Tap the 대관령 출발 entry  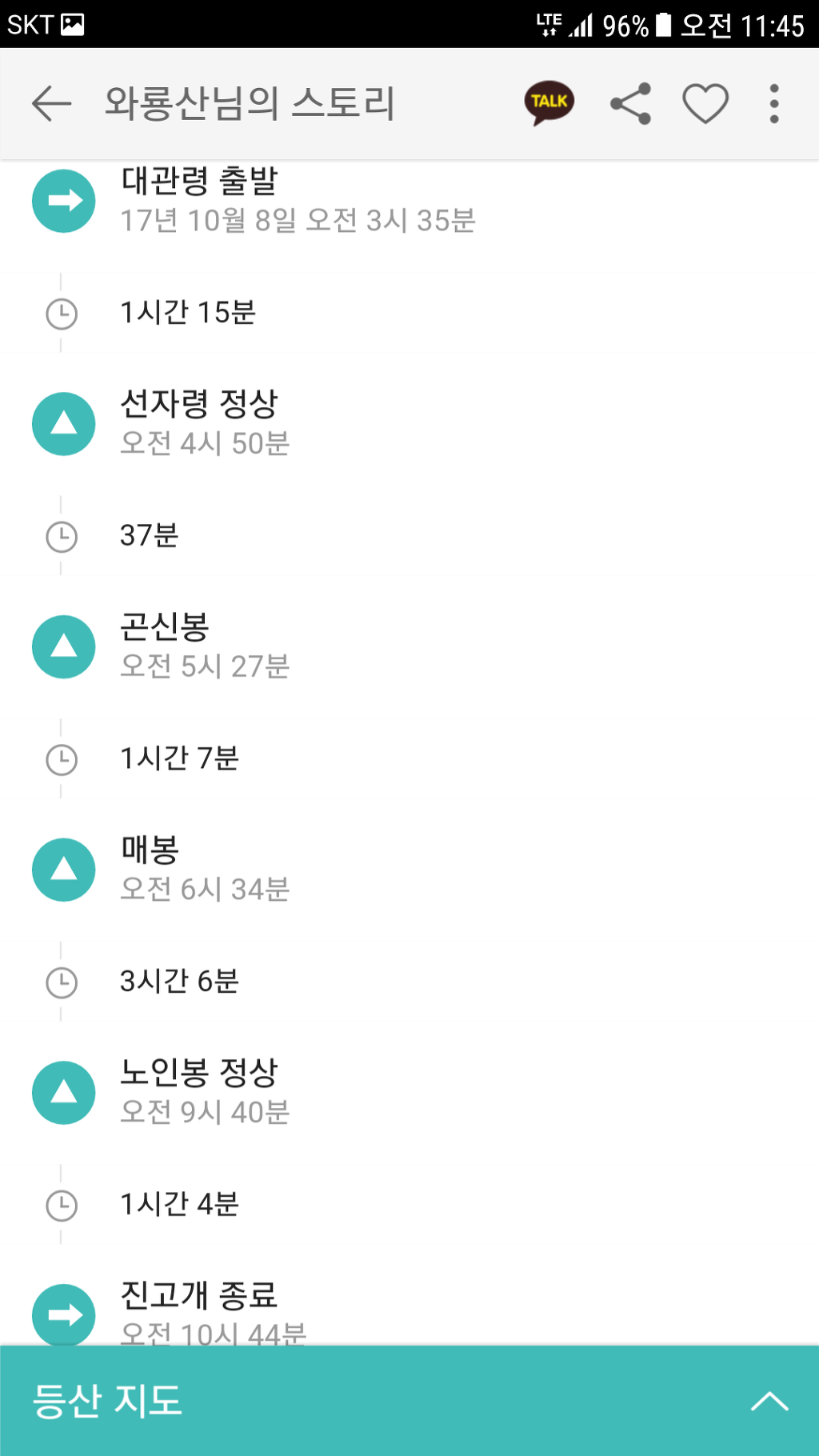tap(409, 201)
